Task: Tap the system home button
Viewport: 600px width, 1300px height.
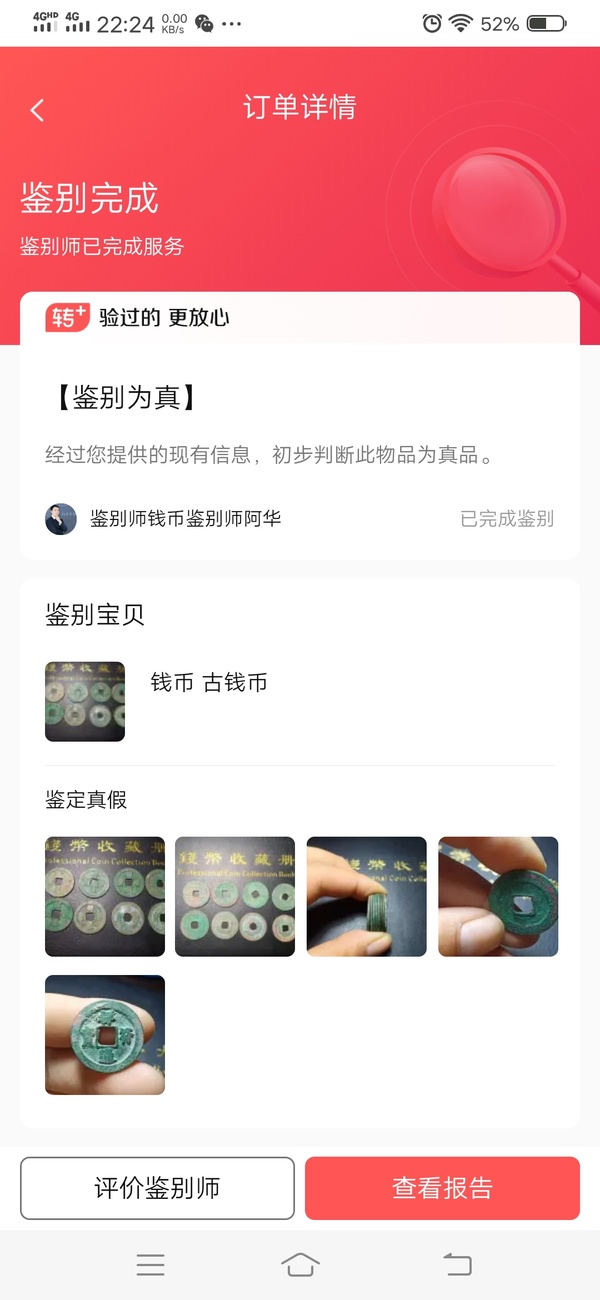Action: coord(300,1265)
